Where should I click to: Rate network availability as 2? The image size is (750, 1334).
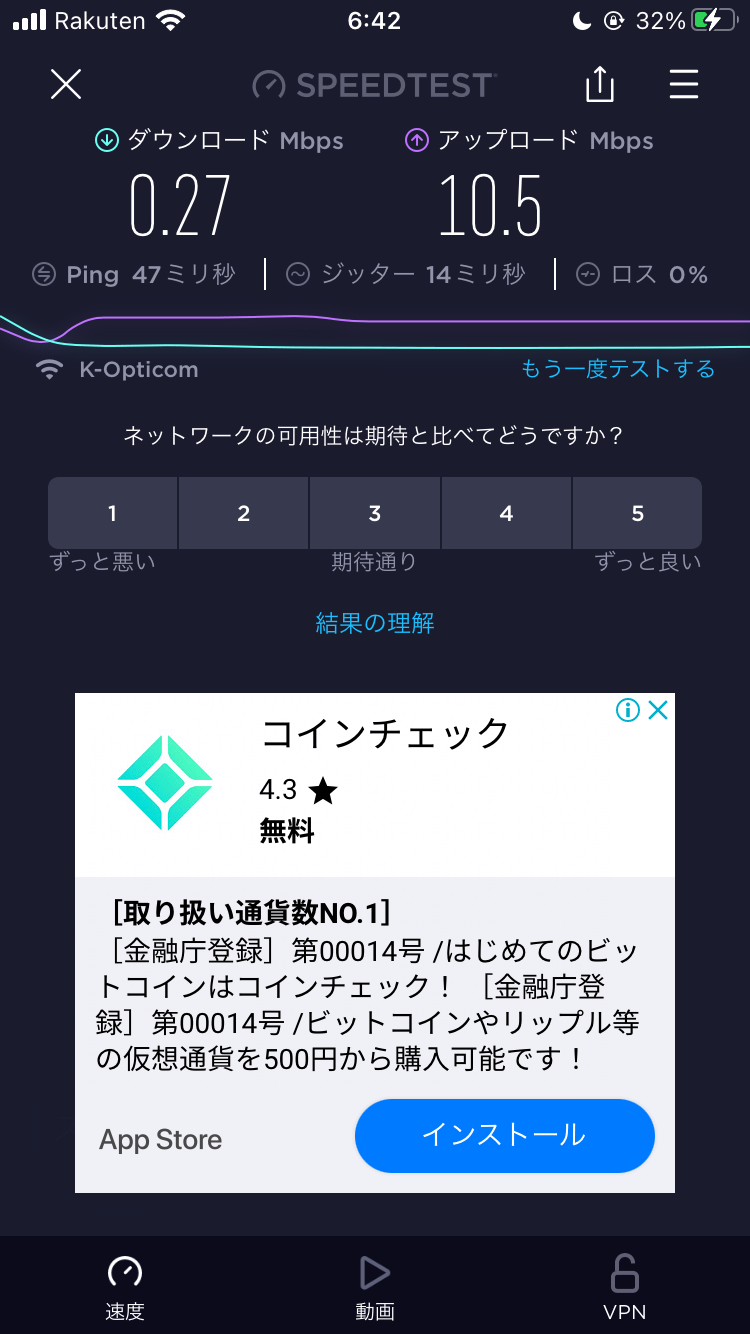pyautogui.click(x=243, y=513)
